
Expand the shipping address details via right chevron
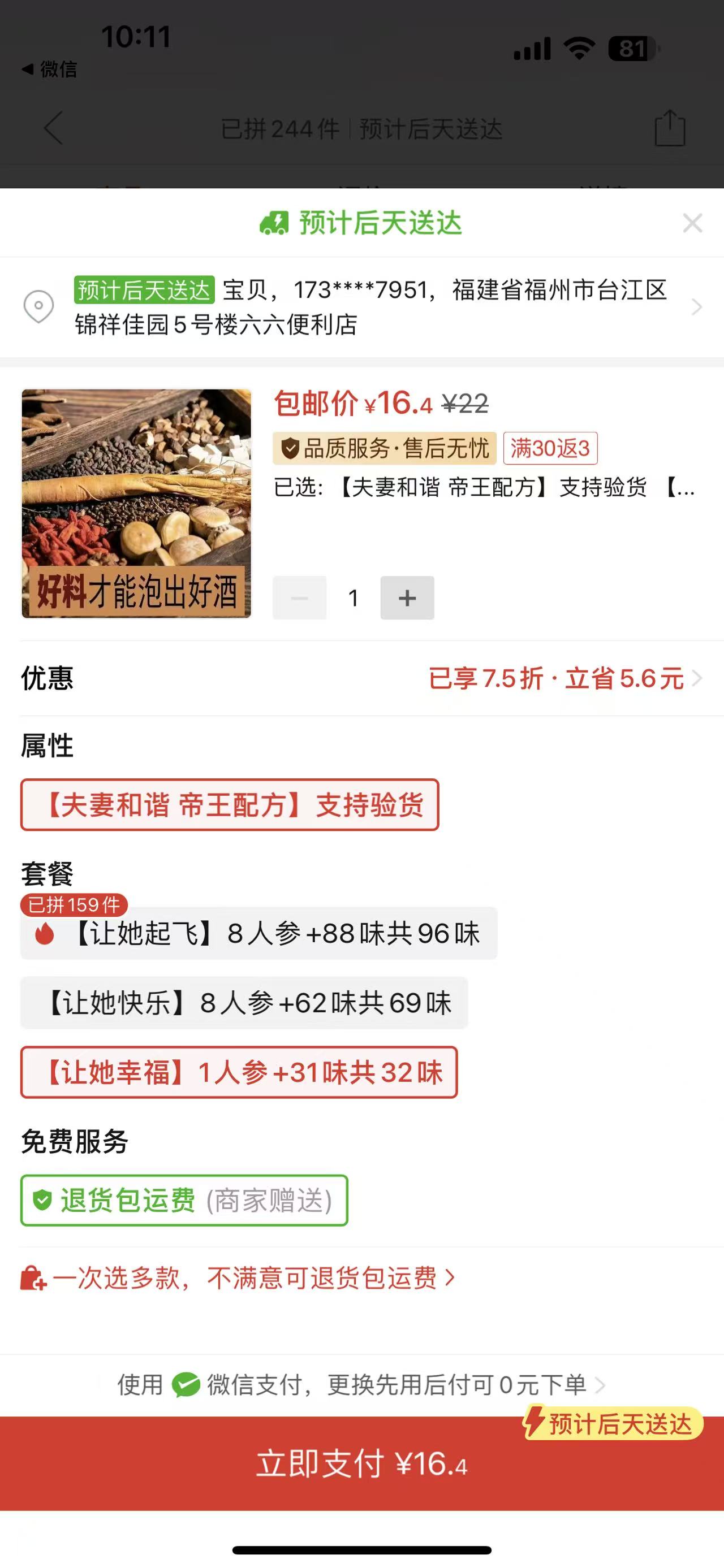pos(697,308)
